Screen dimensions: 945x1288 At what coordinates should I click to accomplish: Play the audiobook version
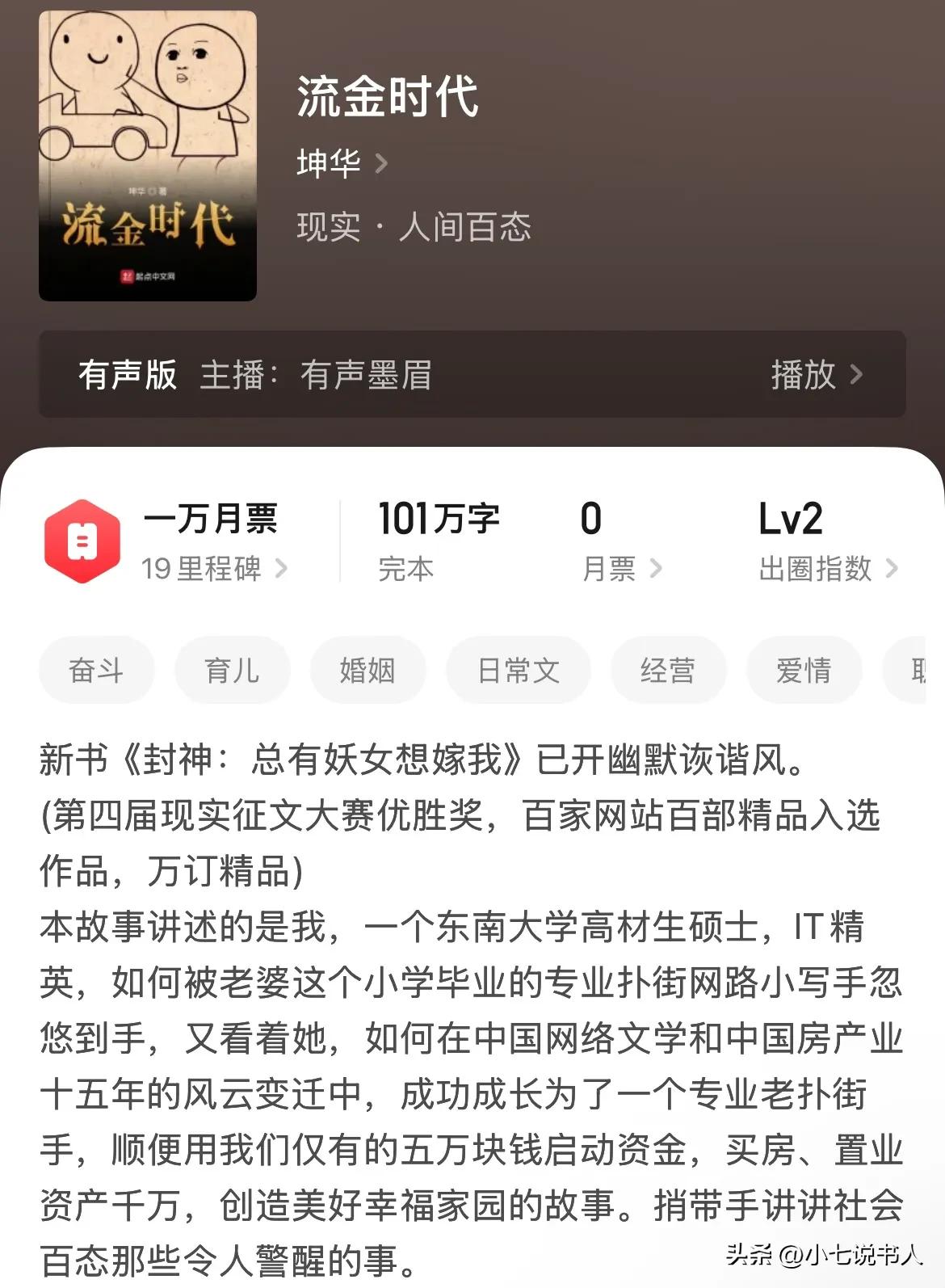click(x=816, y=375)
